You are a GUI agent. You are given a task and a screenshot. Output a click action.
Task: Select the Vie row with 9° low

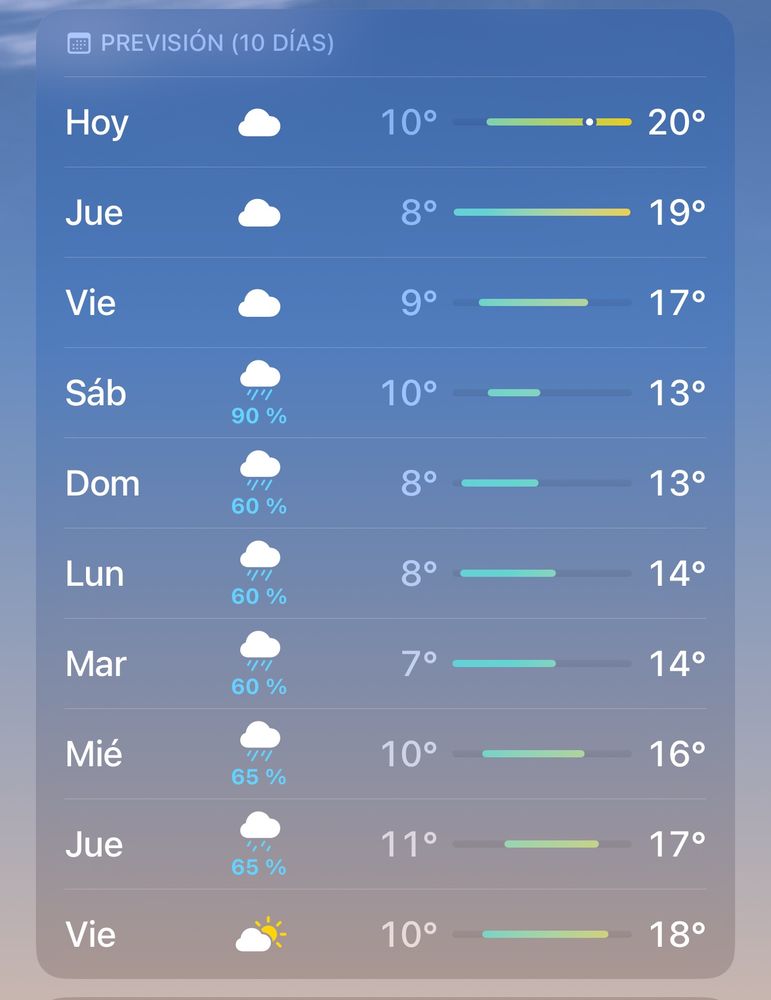click(x=385, y=302)
